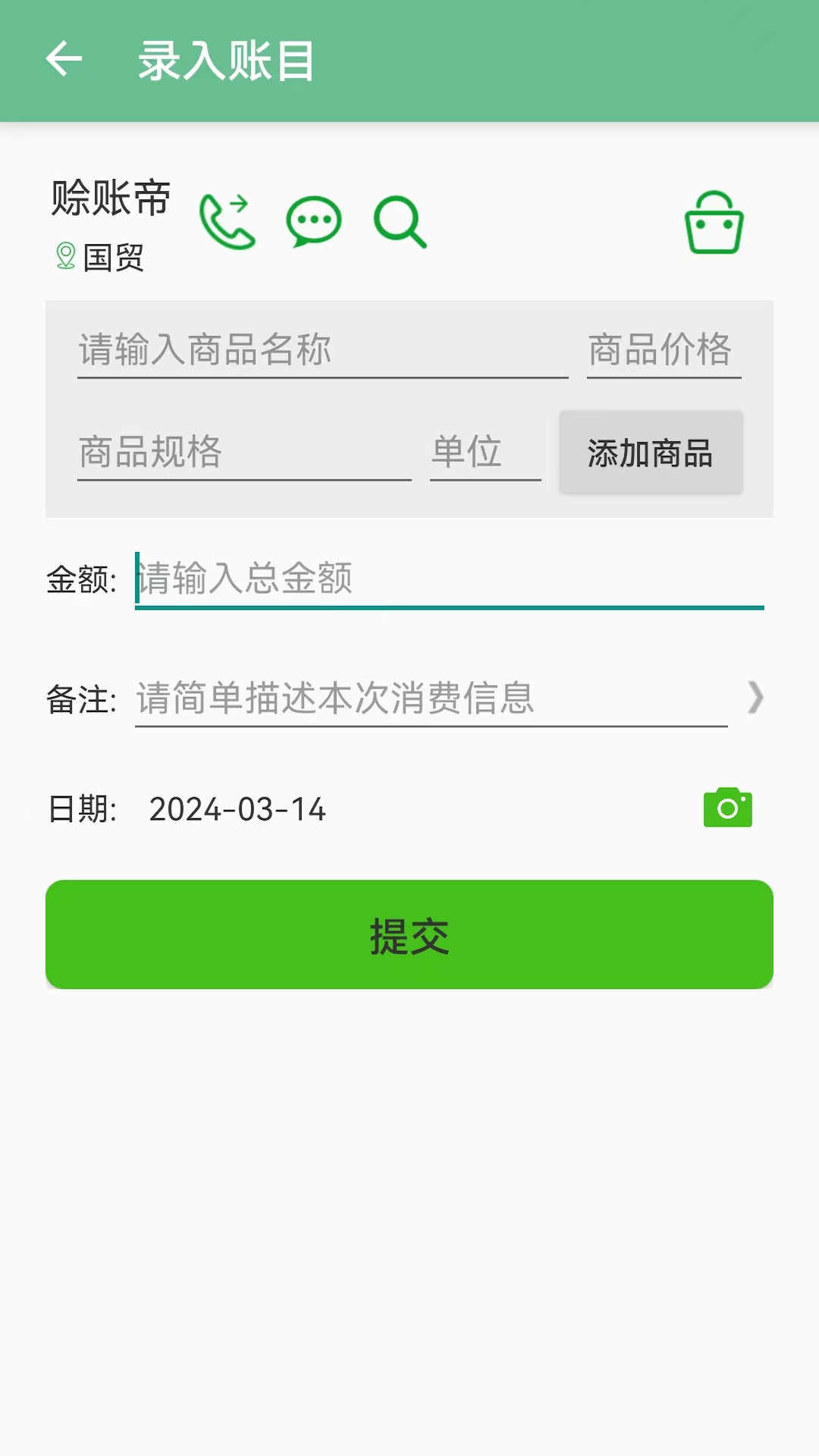
Task: Tap the 商品规格 specification field
Action: pyautogui.click(x=241, y=453)
